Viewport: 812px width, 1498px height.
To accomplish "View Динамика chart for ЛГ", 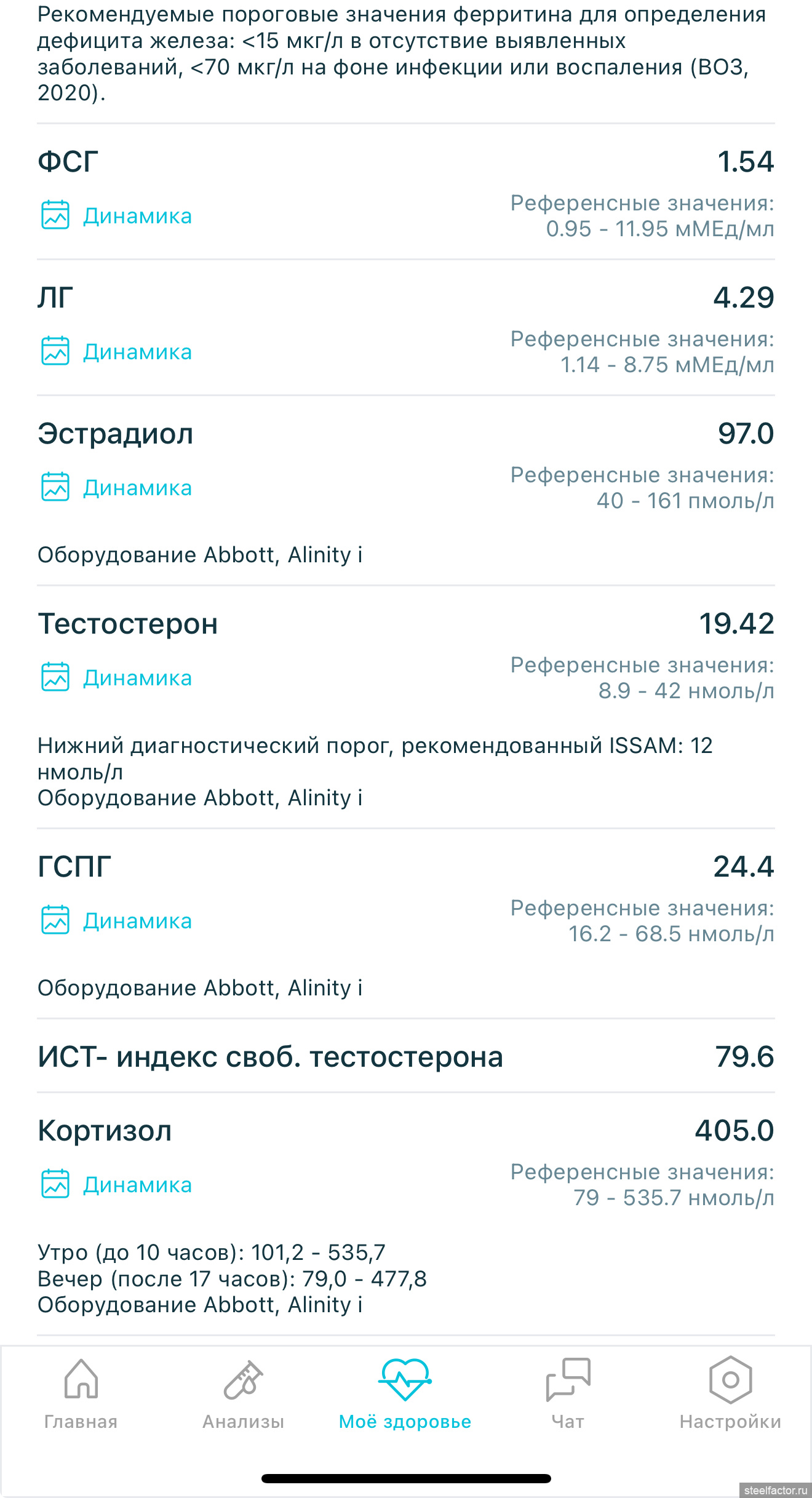I will click(117, 352).
